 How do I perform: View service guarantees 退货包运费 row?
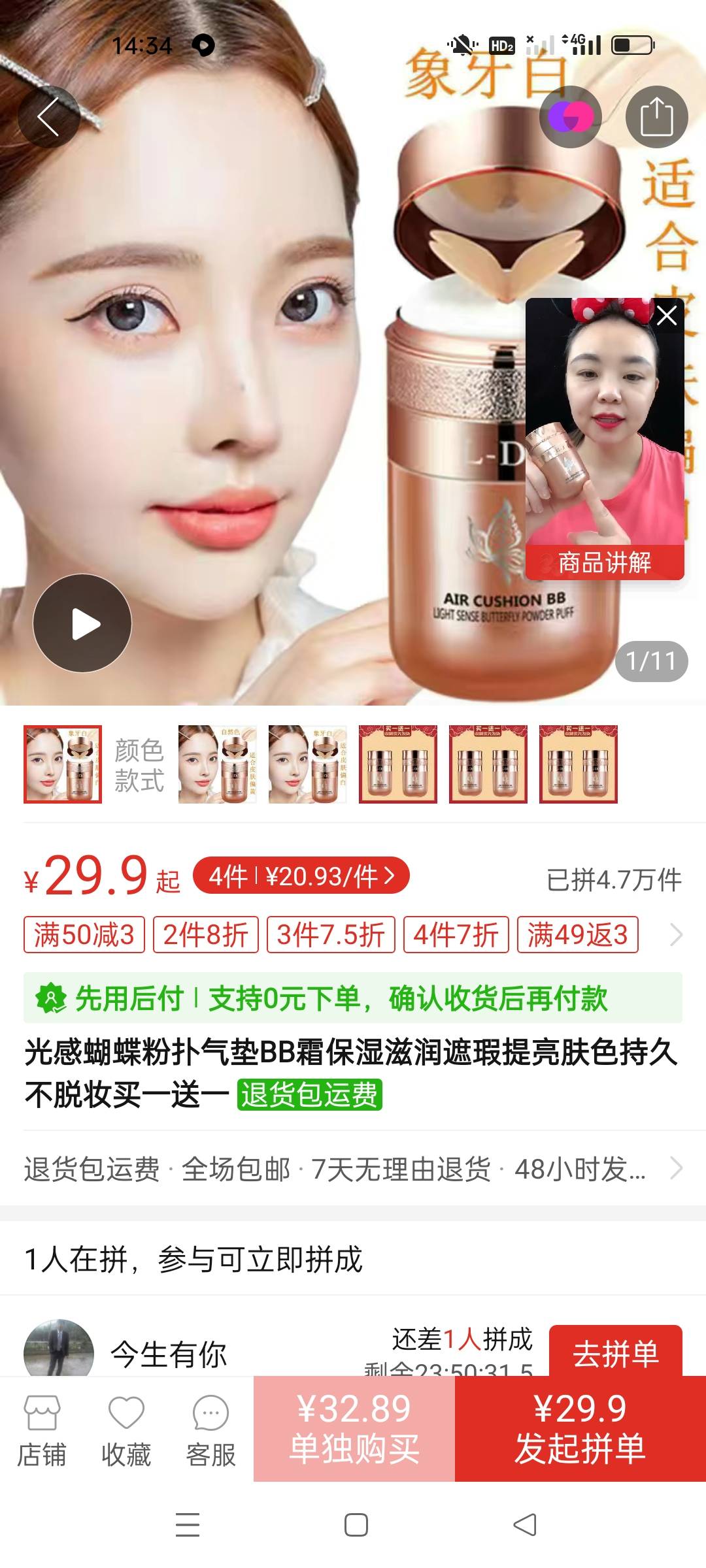point(353,1169)
